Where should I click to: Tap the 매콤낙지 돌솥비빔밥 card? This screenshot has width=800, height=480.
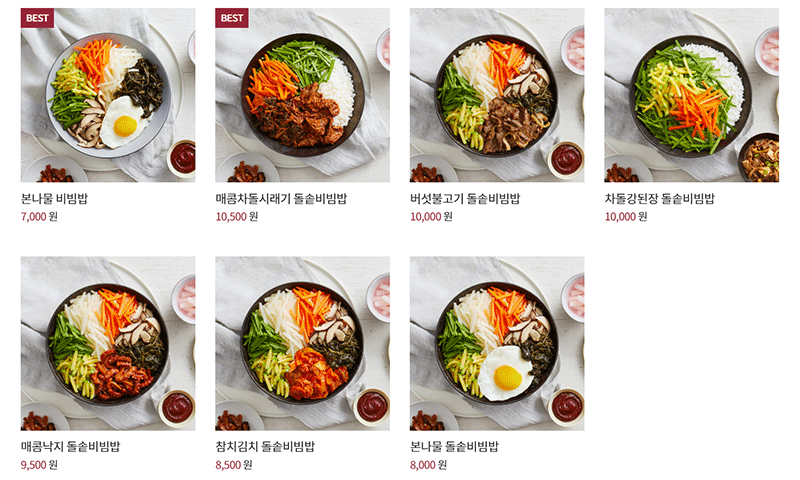(x=108, y=343)
